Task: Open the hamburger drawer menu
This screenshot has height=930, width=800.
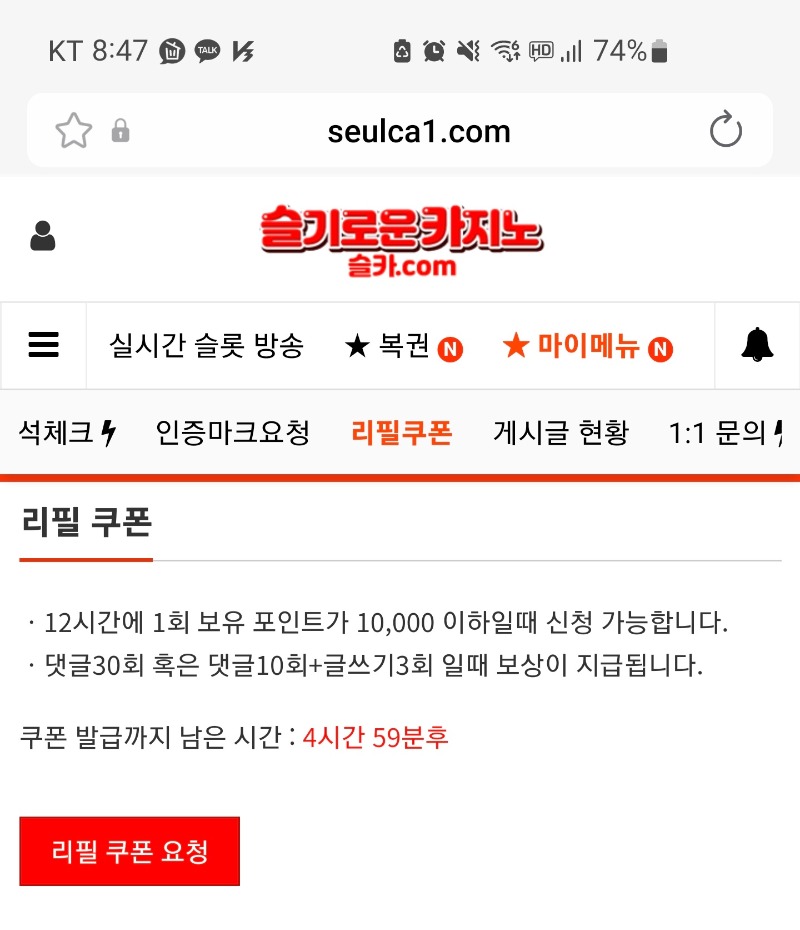Action: tap(43, 346)
